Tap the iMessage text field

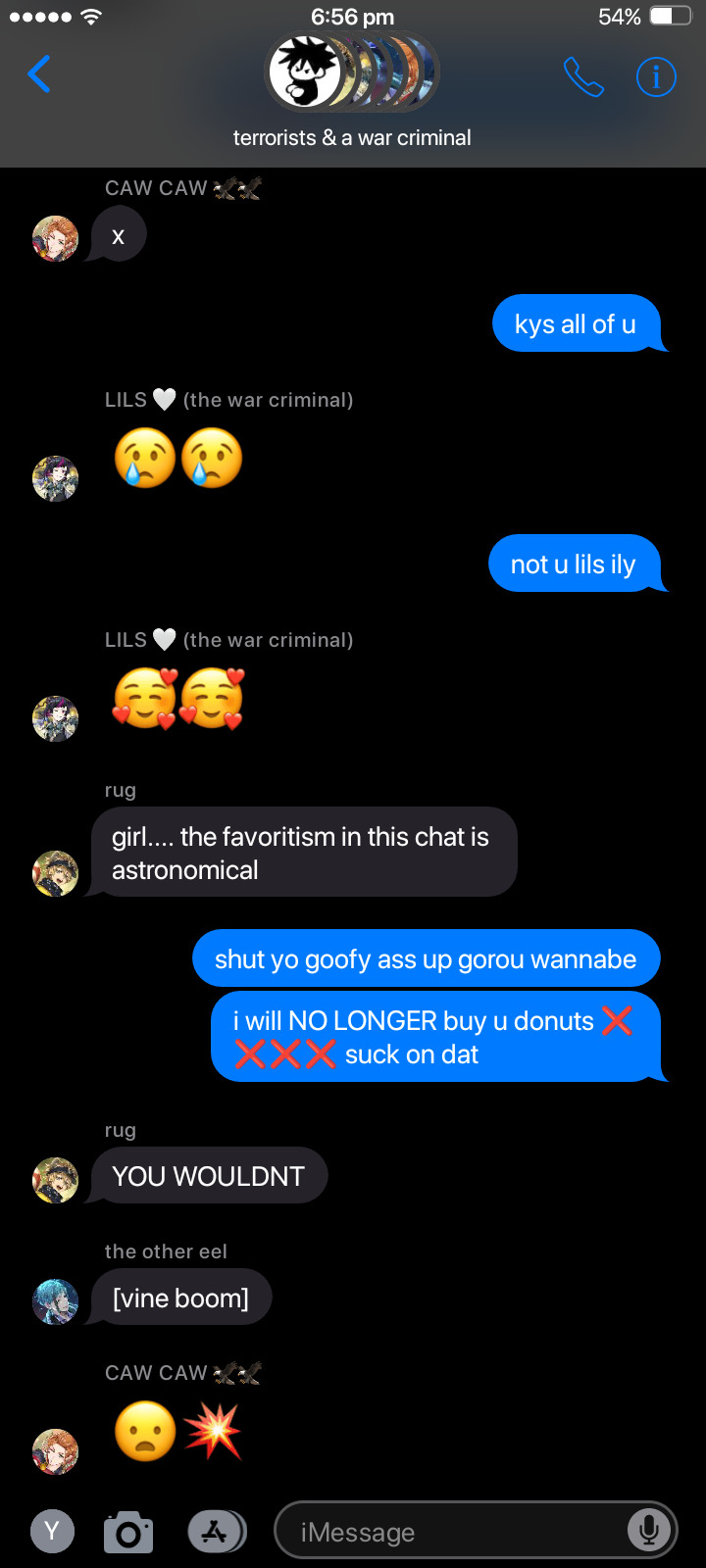(x=451, y=1532)
